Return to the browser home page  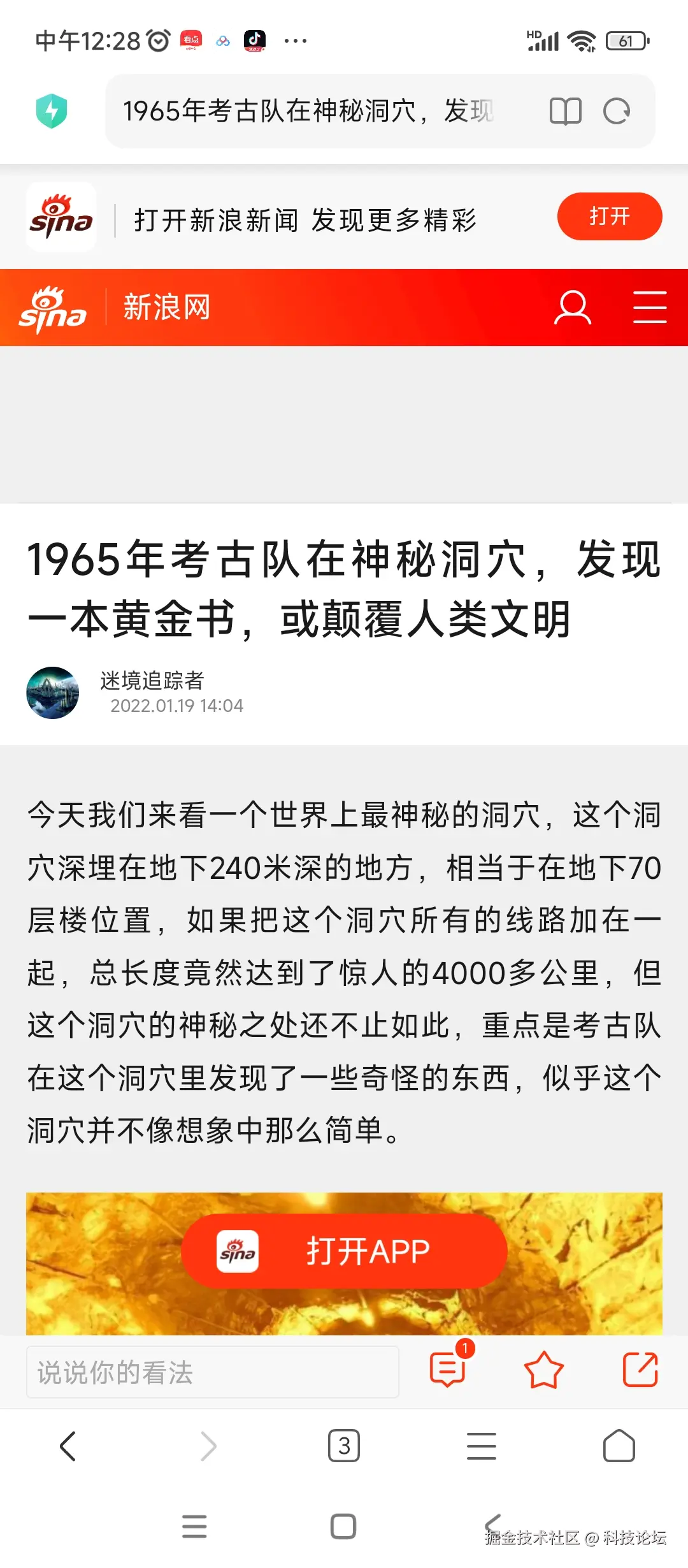pos(619,1447)
